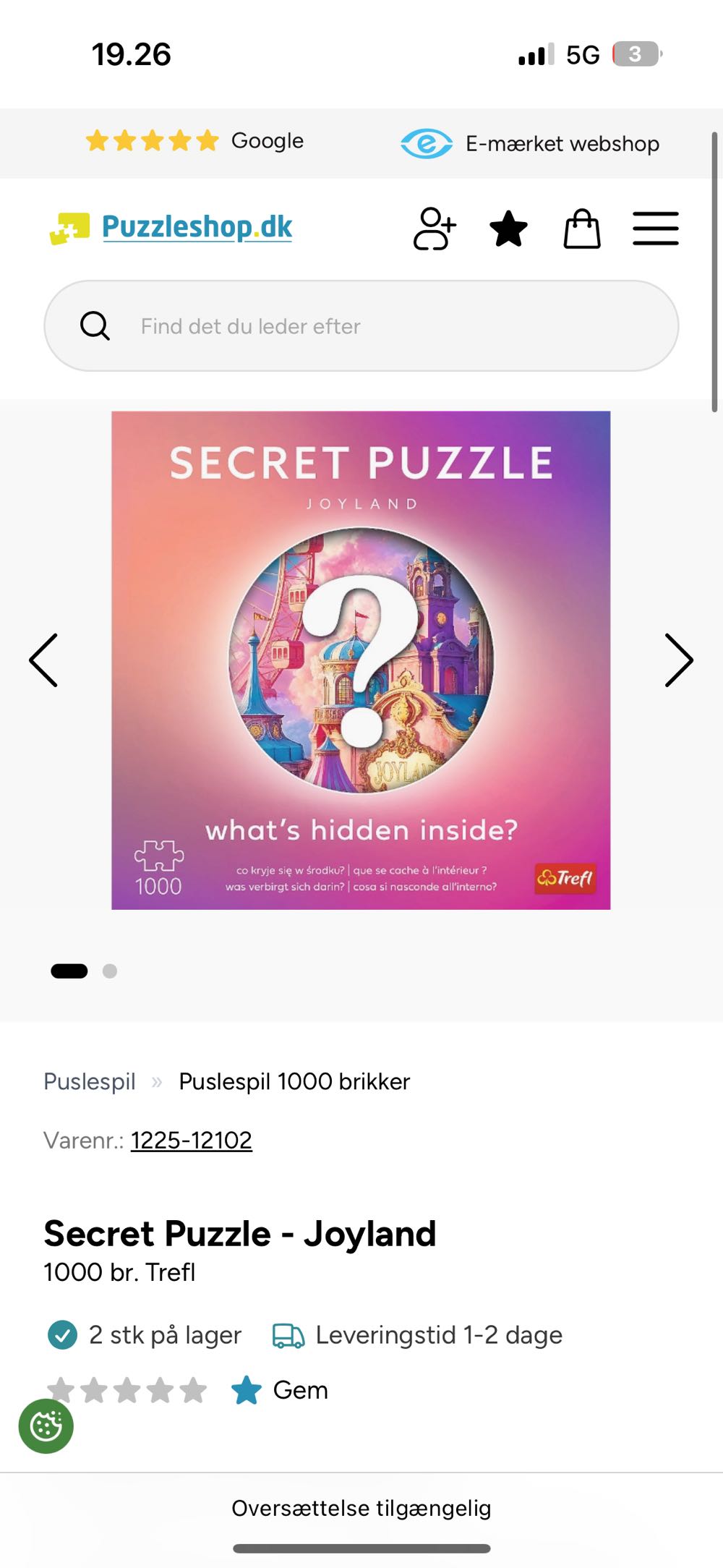Open the shopping bag cart
This screenshot has height=1568, width=723.
point(582,229)
